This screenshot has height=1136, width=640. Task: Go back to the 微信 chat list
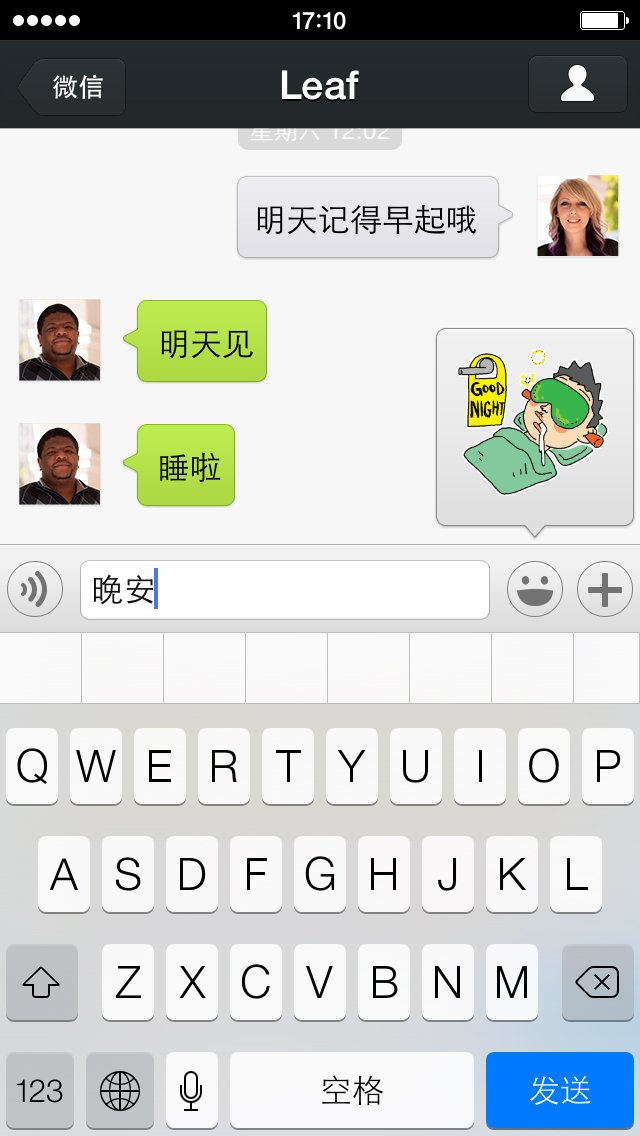pos(72,87)
